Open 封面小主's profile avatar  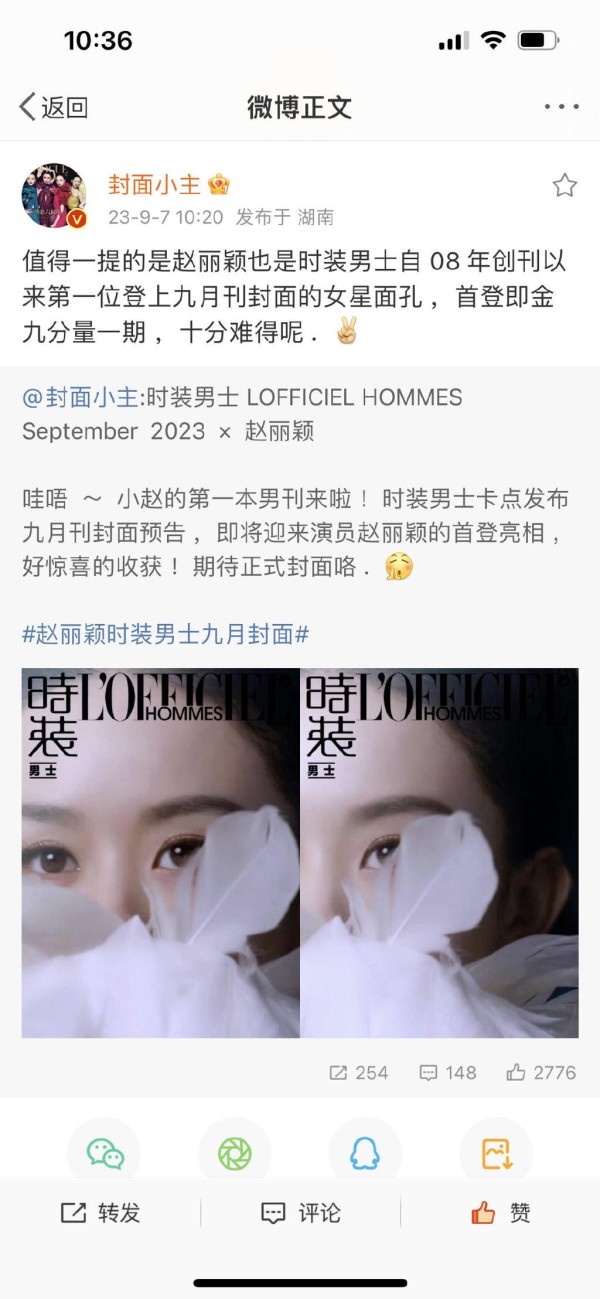coord(53,196)
